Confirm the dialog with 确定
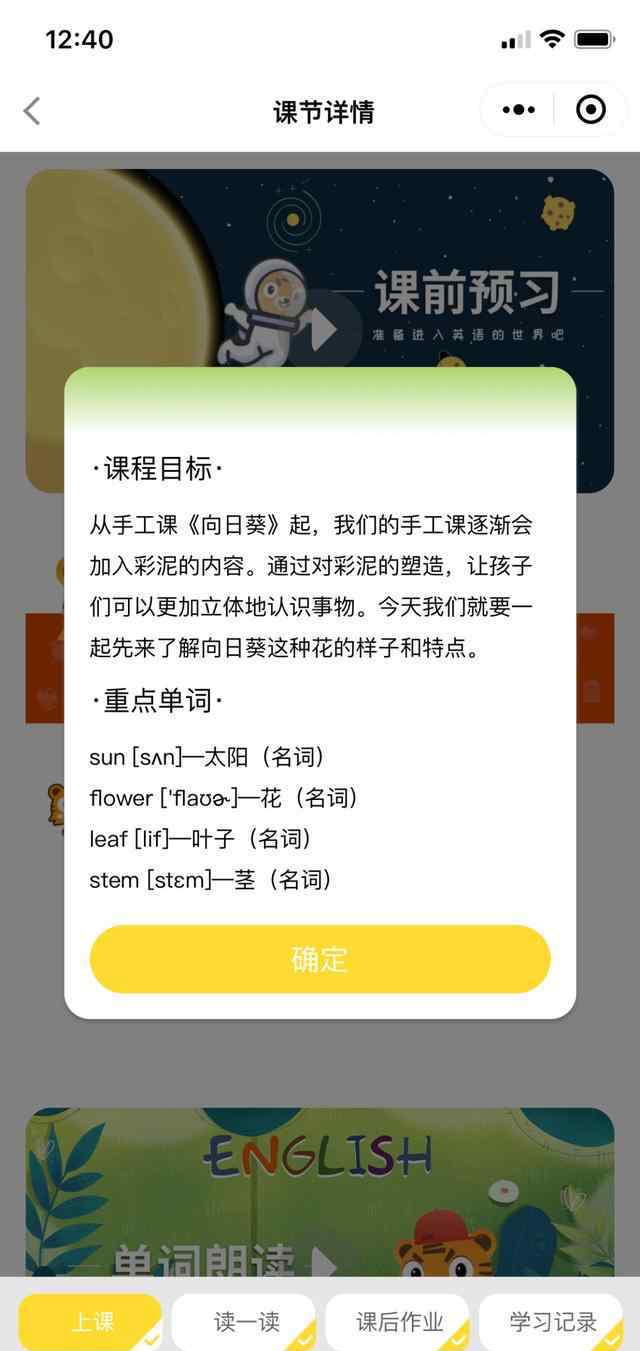Screen dimensions: 640x1351 [x=320, y=959]
